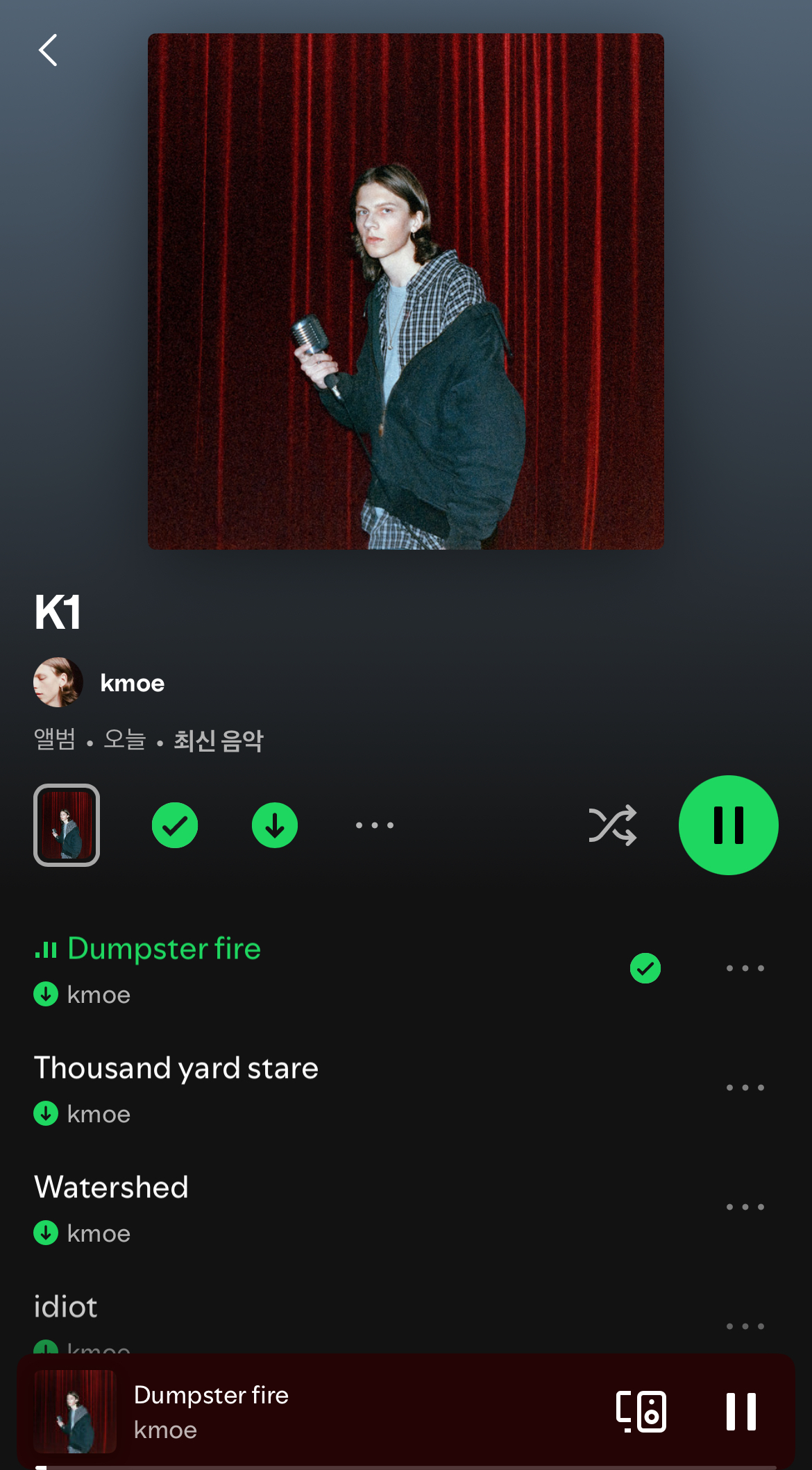This screenshot has width=812, height=1470.
Task: Toggle shuffle for this album
Action: 612,825
